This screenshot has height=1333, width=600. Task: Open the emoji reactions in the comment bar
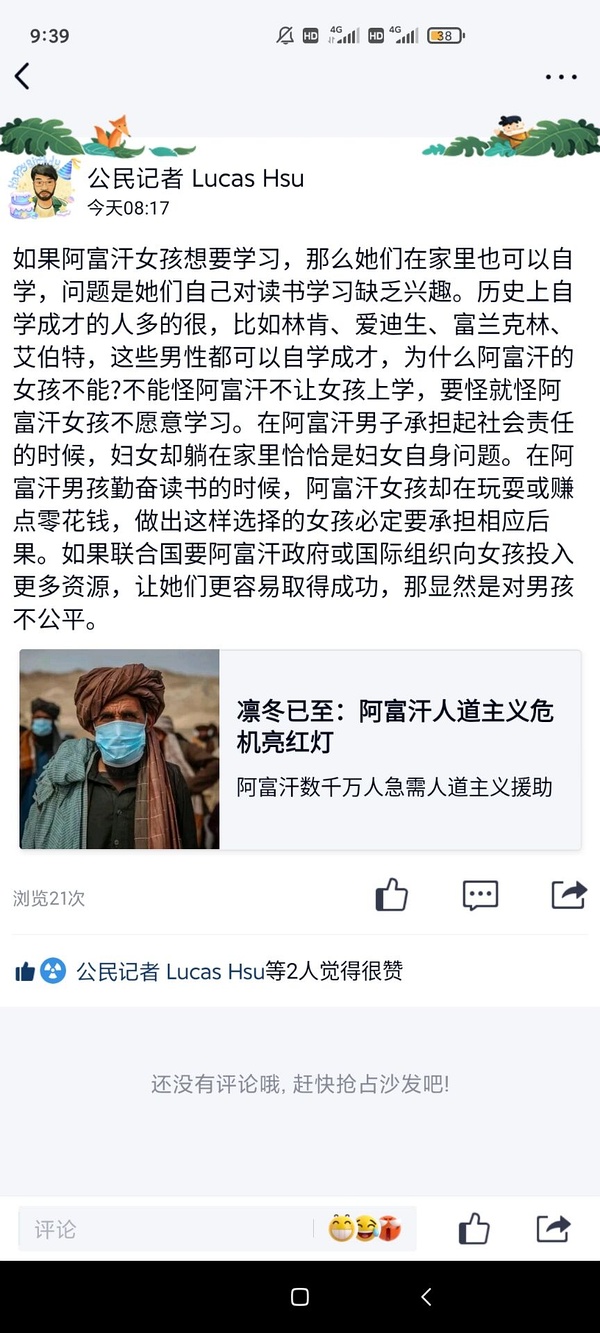click(x=365, y=1229)
